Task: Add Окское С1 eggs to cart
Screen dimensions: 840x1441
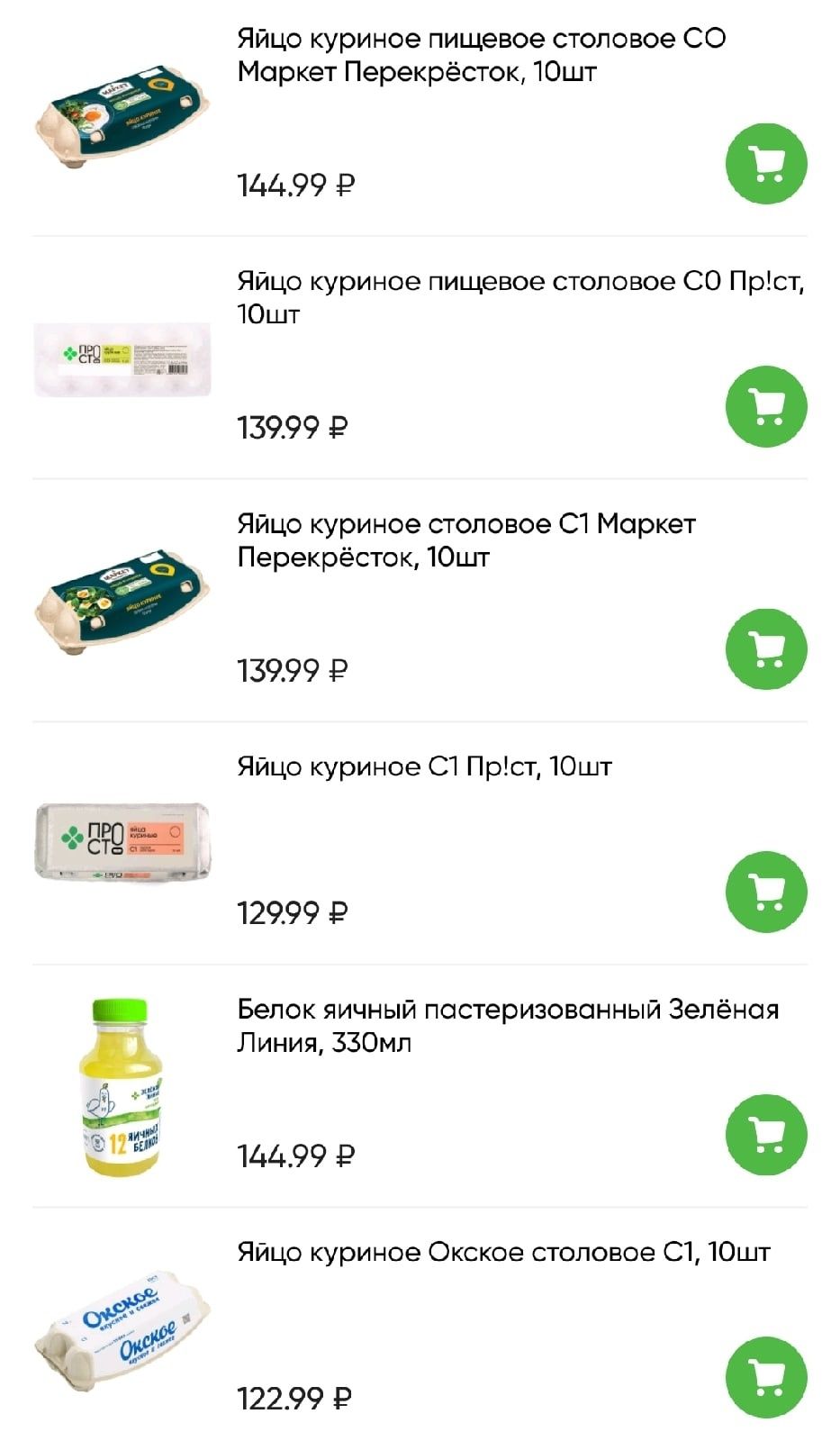Action: pos(766,1377)
